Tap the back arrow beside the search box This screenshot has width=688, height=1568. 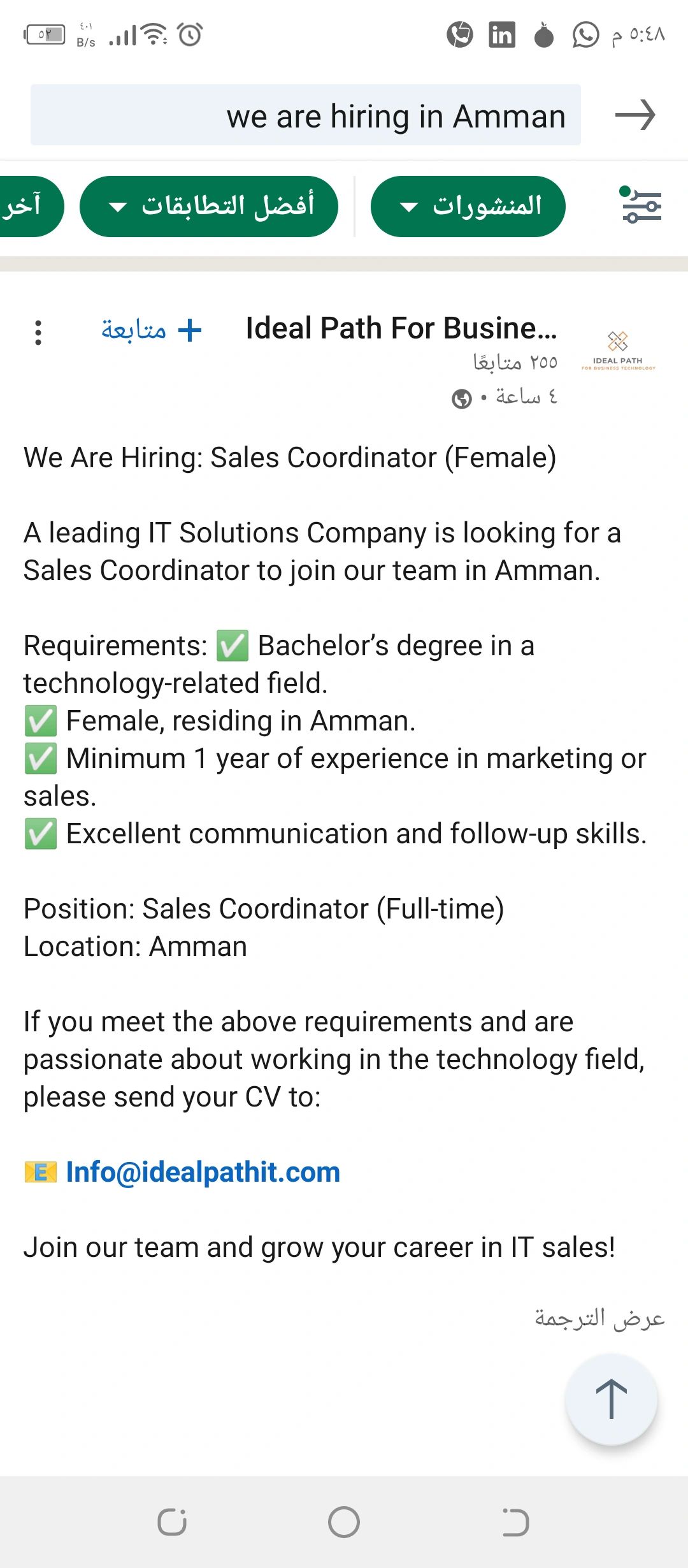tap(635, 115)
